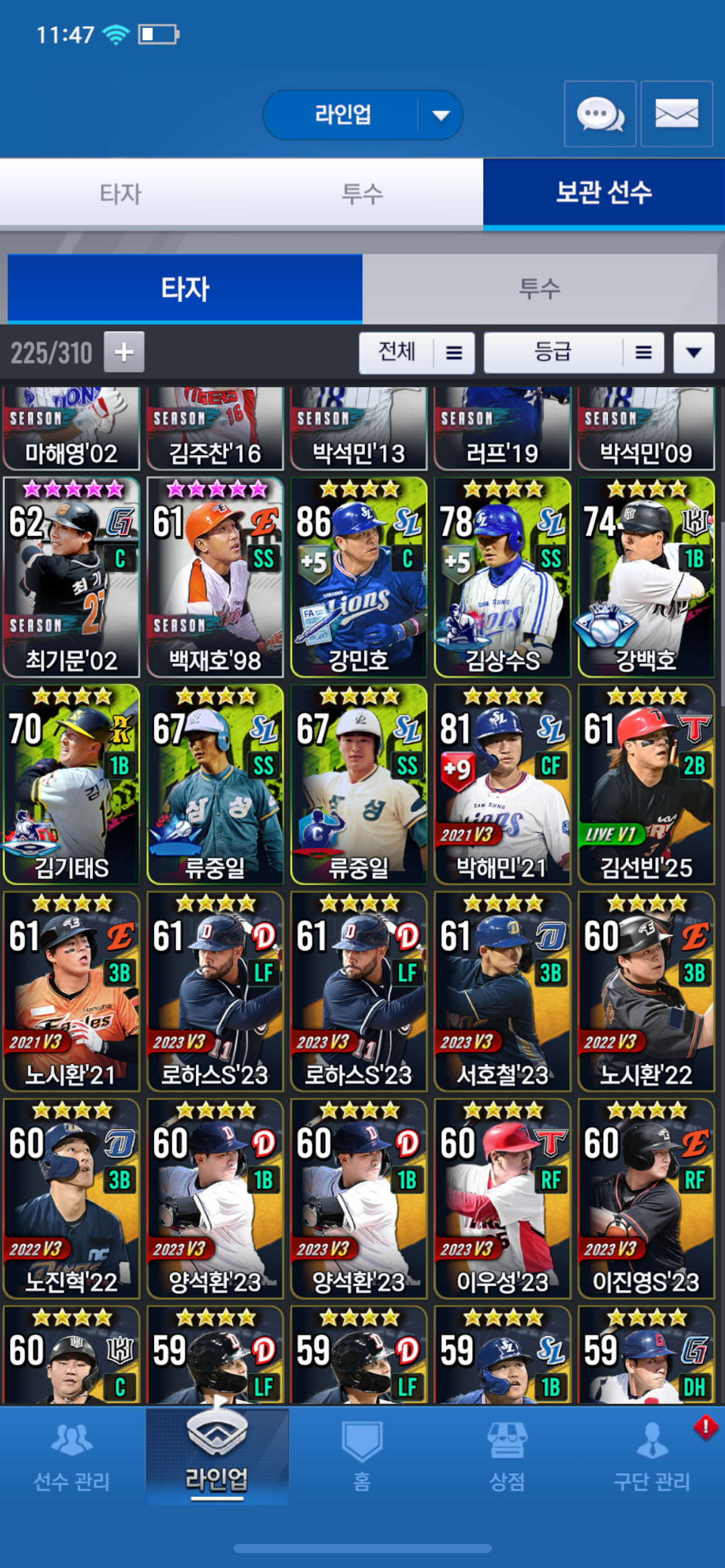
Task: Open the 상점 shop tab
Action: pyautogui.click(x=507, y=1457)
